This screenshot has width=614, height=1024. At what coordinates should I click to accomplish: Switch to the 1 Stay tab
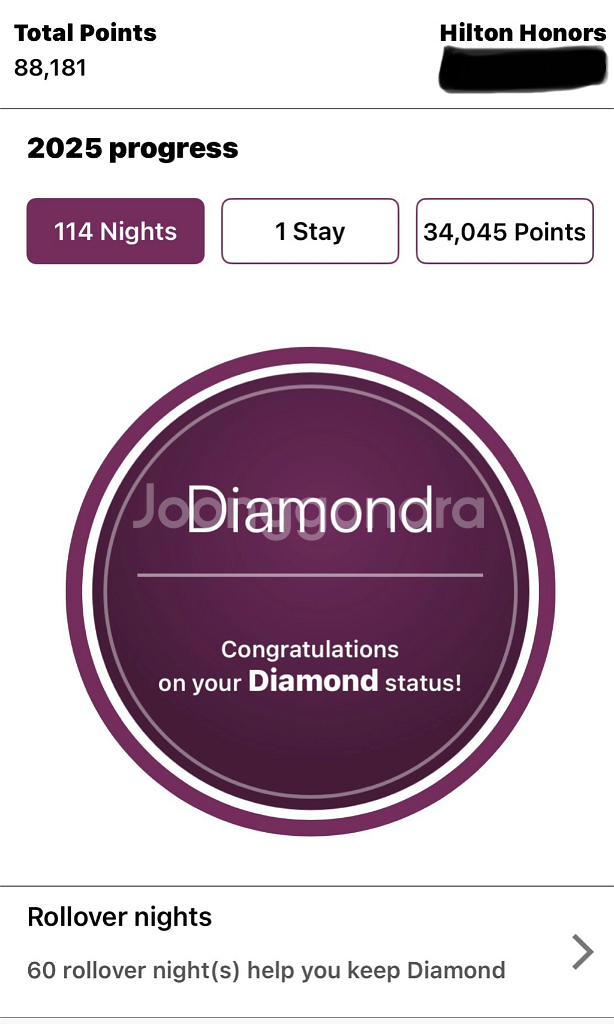pos(310,231)
